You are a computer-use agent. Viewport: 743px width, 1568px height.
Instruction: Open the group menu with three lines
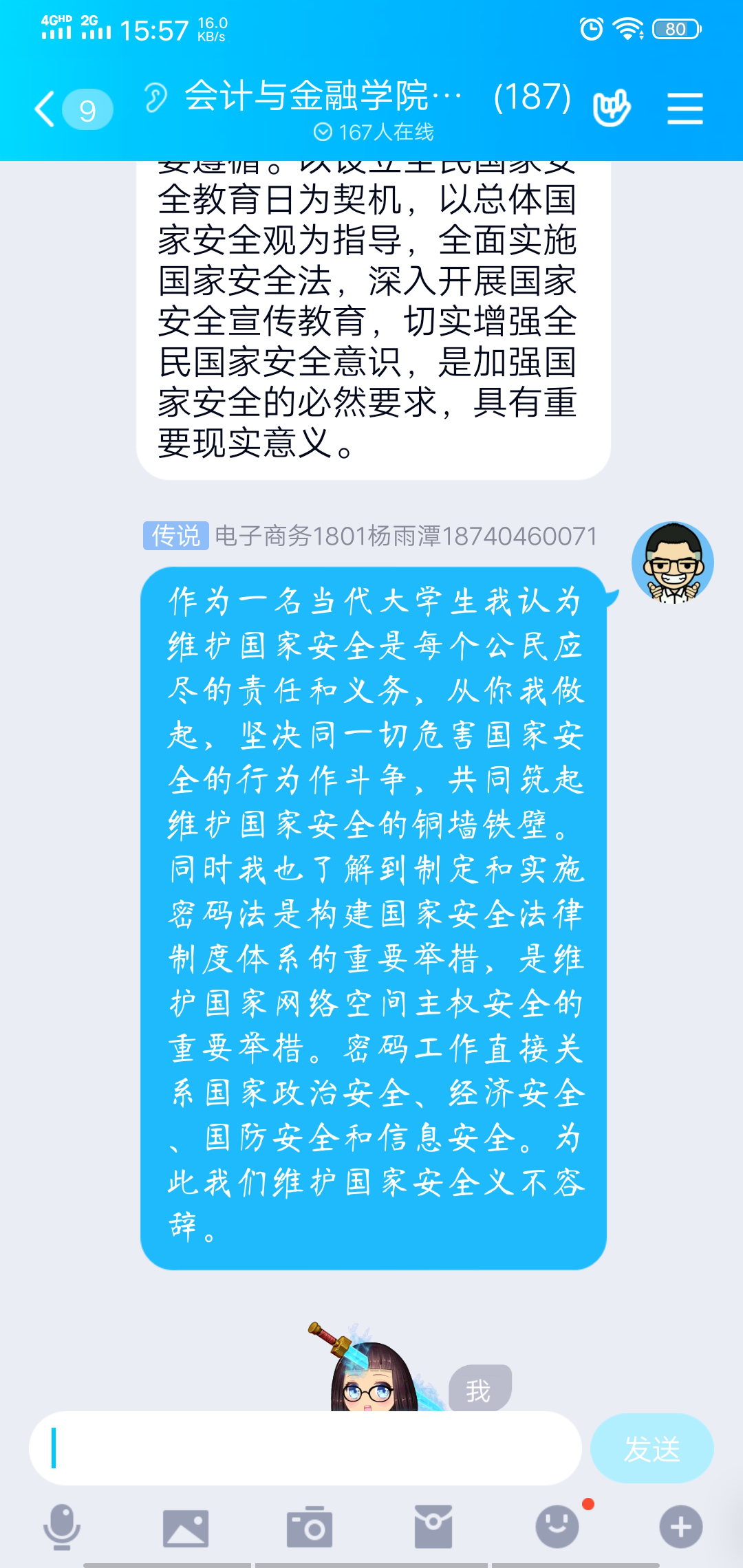coord(685,109)
